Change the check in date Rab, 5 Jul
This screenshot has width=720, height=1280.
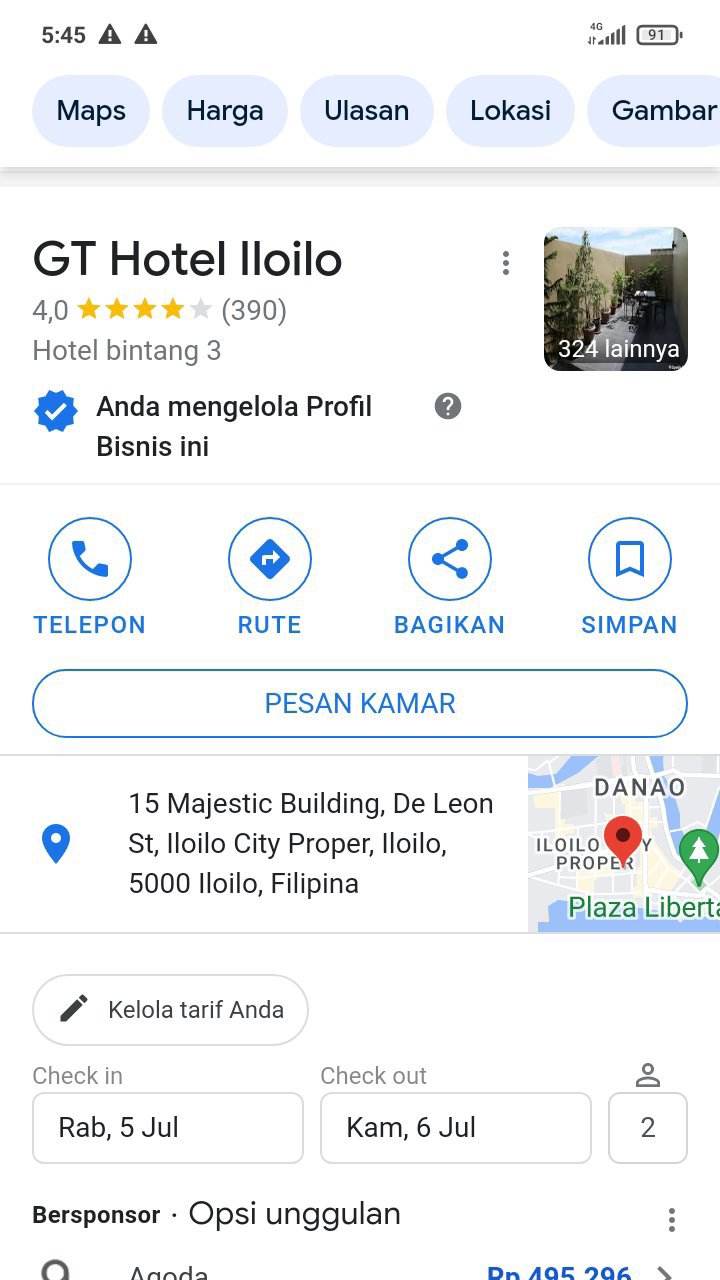[x=168, y=1128]
